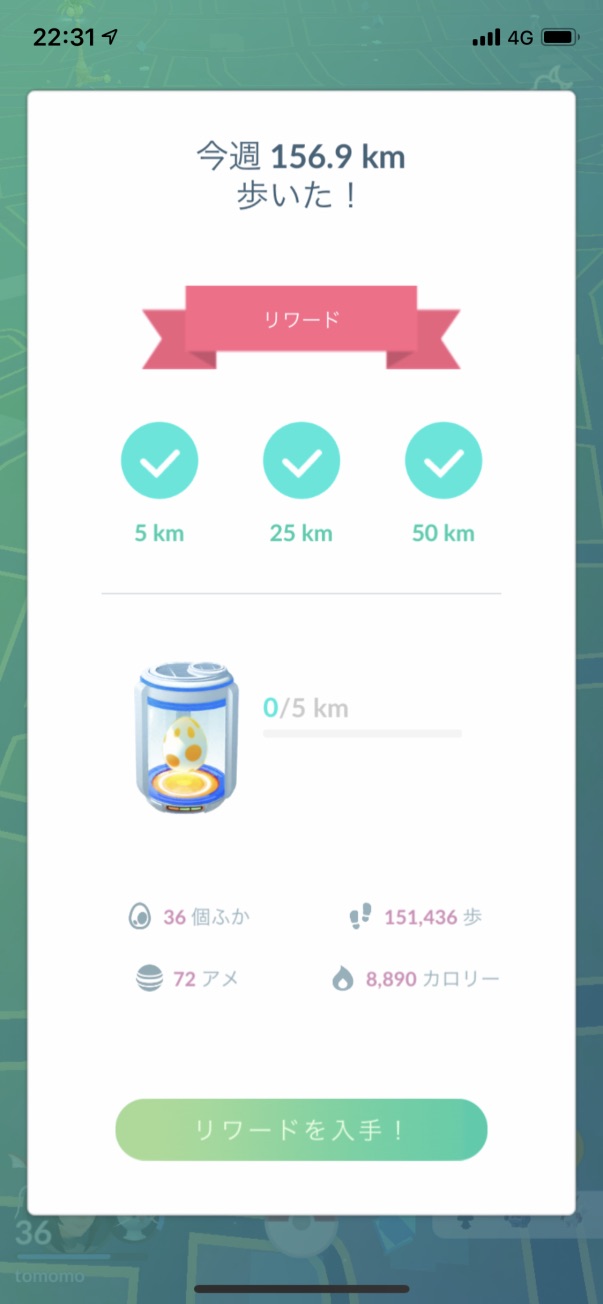This screenshot has height=1304, width=603.
Task: Claim rewards with リワードを入手！ button
Action: (x=301, y=1130)
